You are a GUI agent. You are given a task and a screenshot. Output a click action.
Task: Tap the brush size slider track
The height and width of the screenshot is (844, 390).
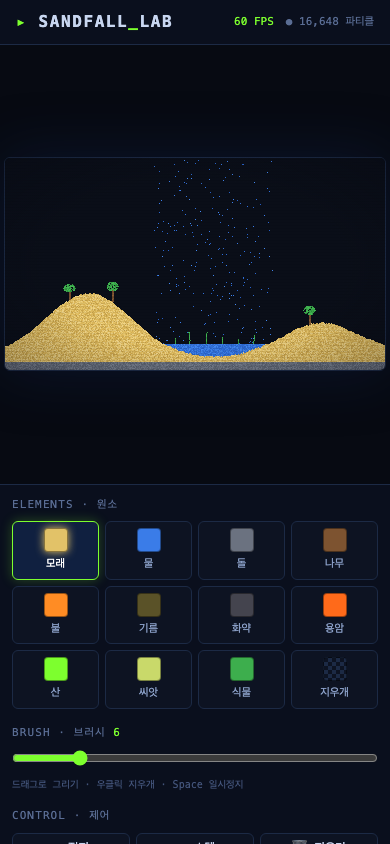tap(195, 758)
